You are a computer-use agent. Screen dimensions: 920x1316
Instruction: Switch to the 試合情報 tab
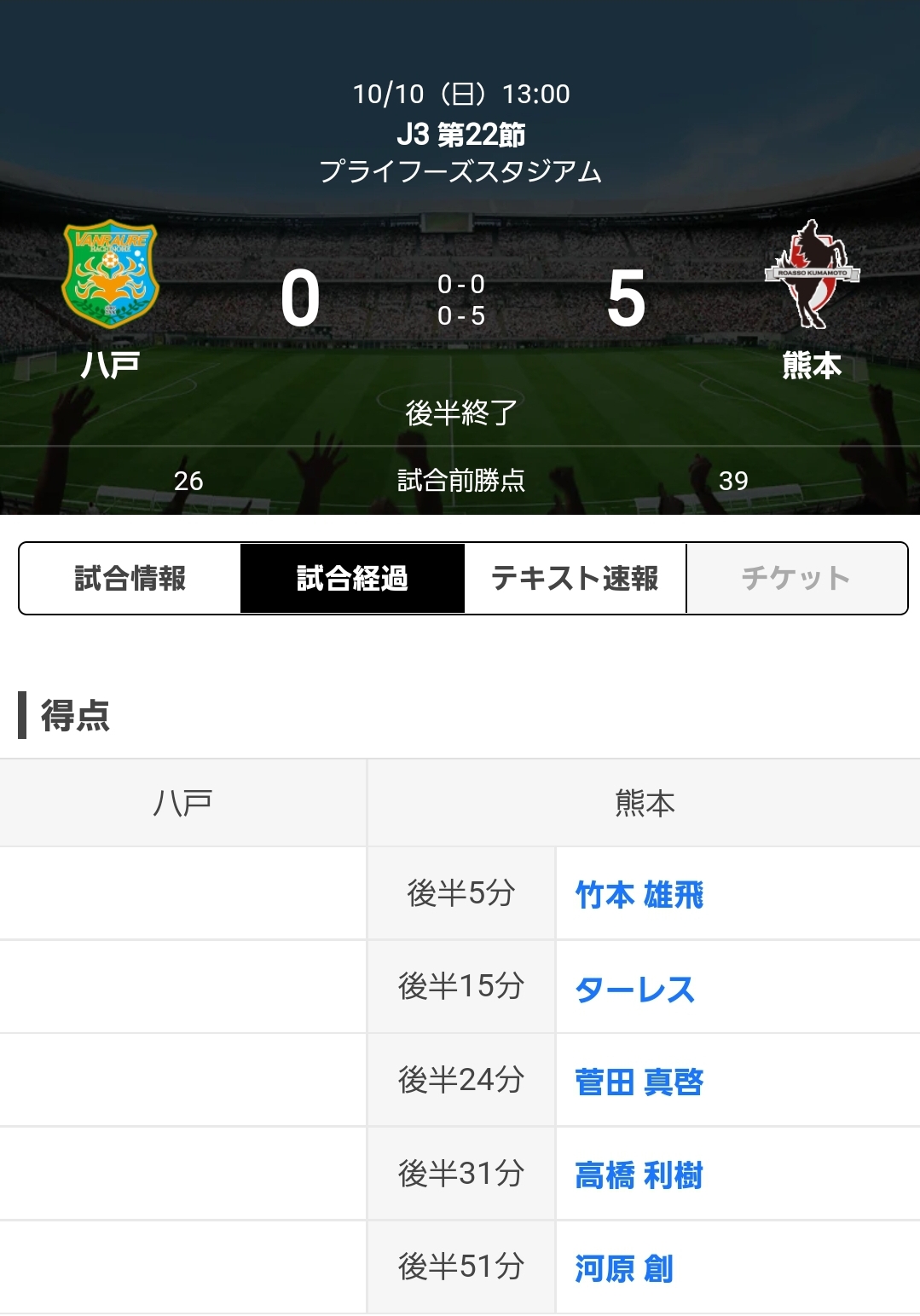pyautogui.click(x=130, y=579)
